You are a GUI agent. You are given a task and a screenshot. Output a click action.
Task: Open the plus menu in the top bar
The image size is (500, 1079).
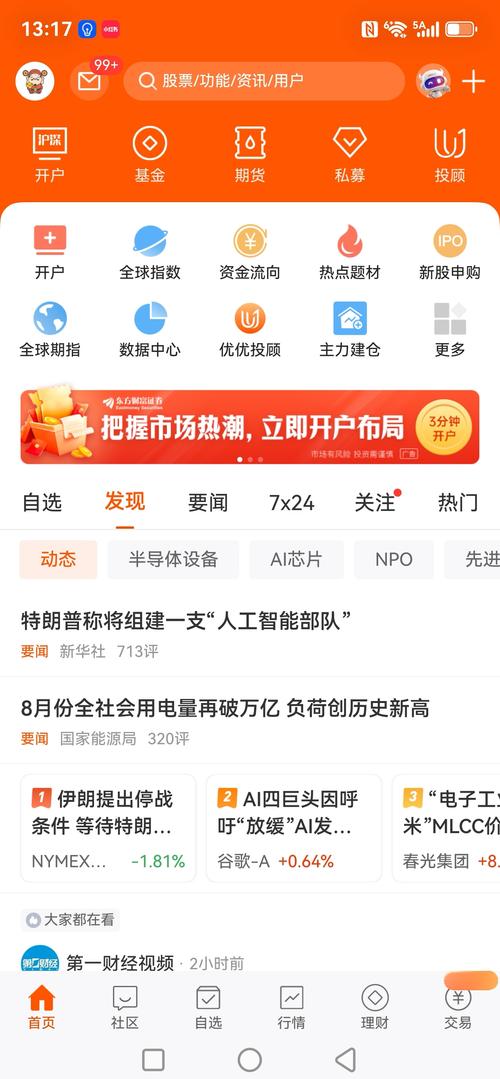pyautogui.click(x=473, y=82)
